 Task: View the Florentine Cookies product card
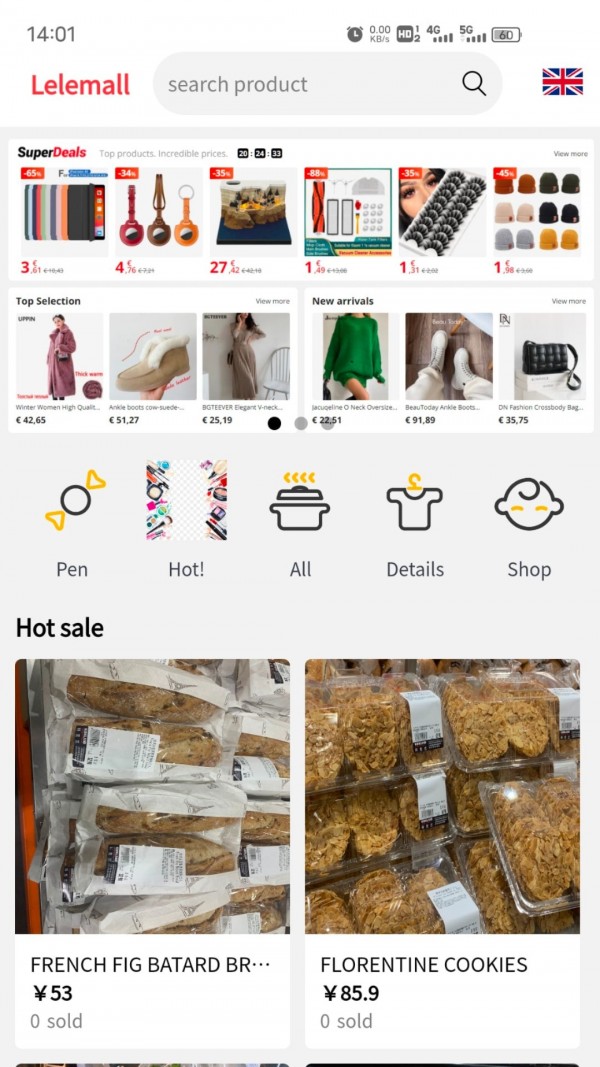point(442,850)
